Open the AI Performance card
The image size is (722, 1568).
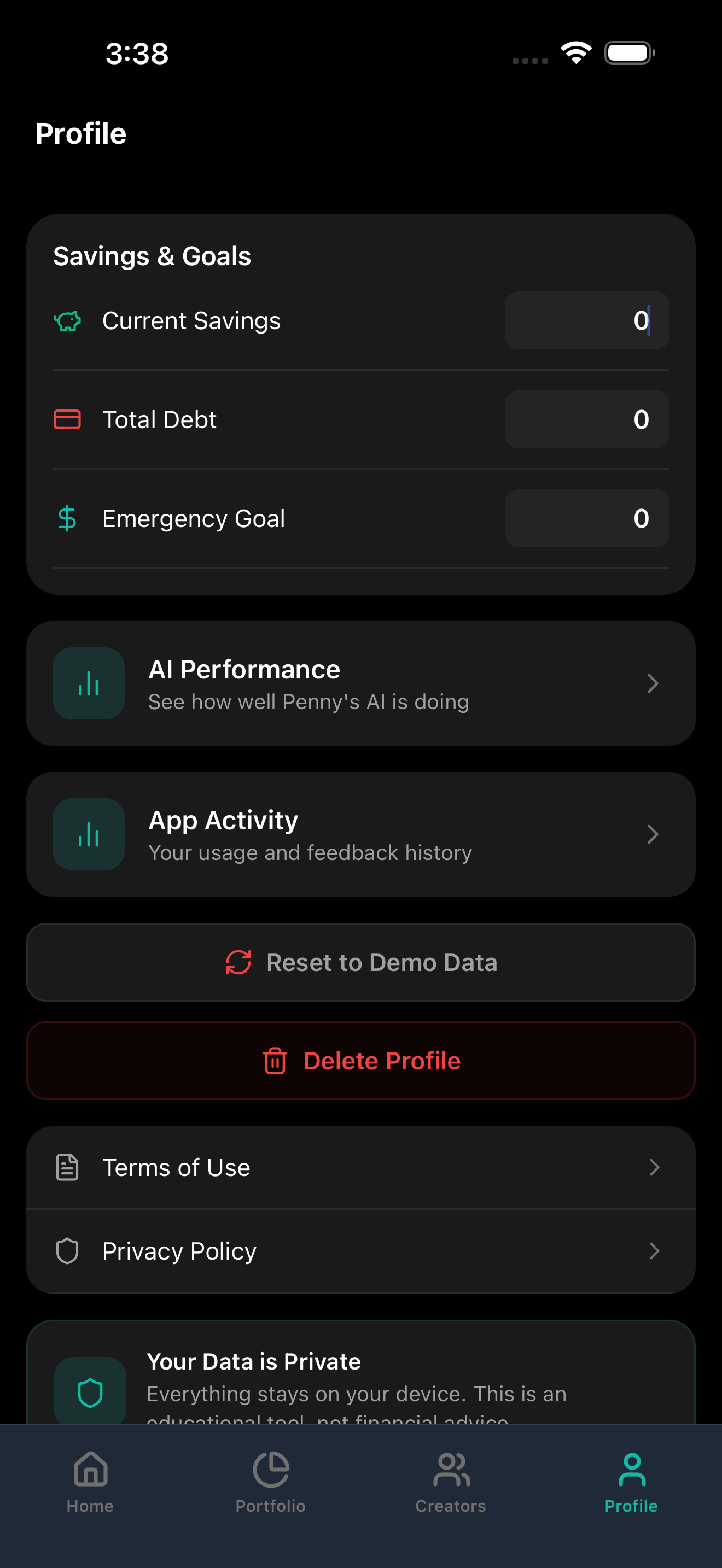tap(360, 683)
